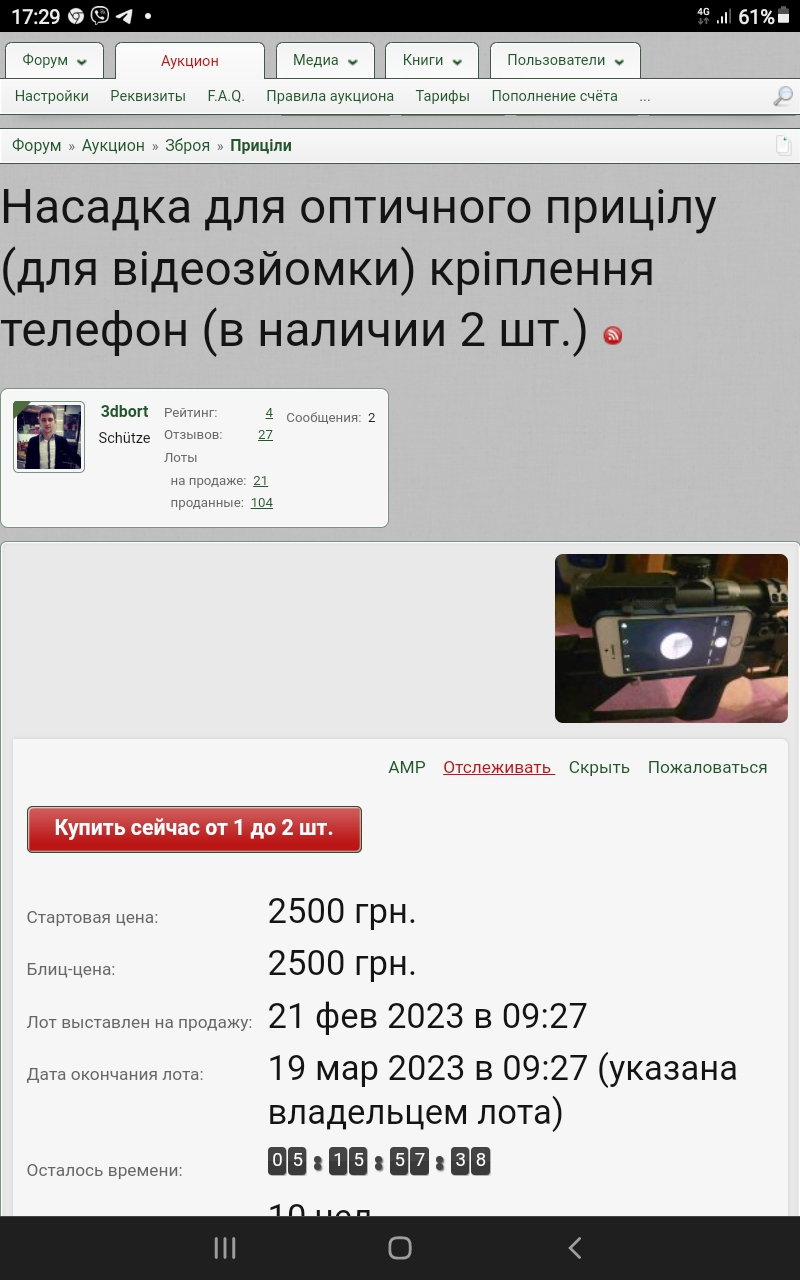
Task: Open the lot photo thumbnail
Action: coord(671,638)
